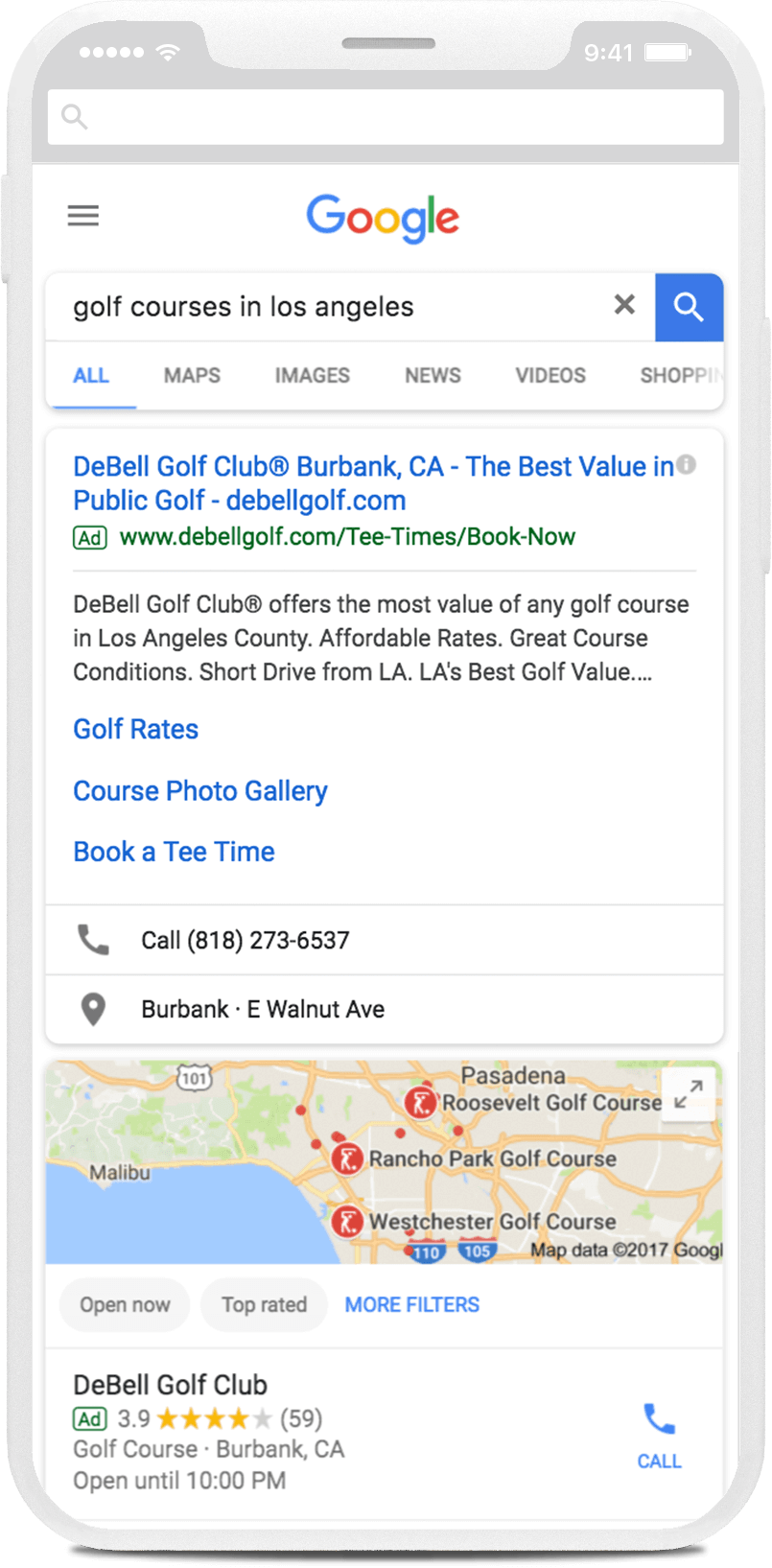Tap the browser address bar

click(x=386, y=117)
